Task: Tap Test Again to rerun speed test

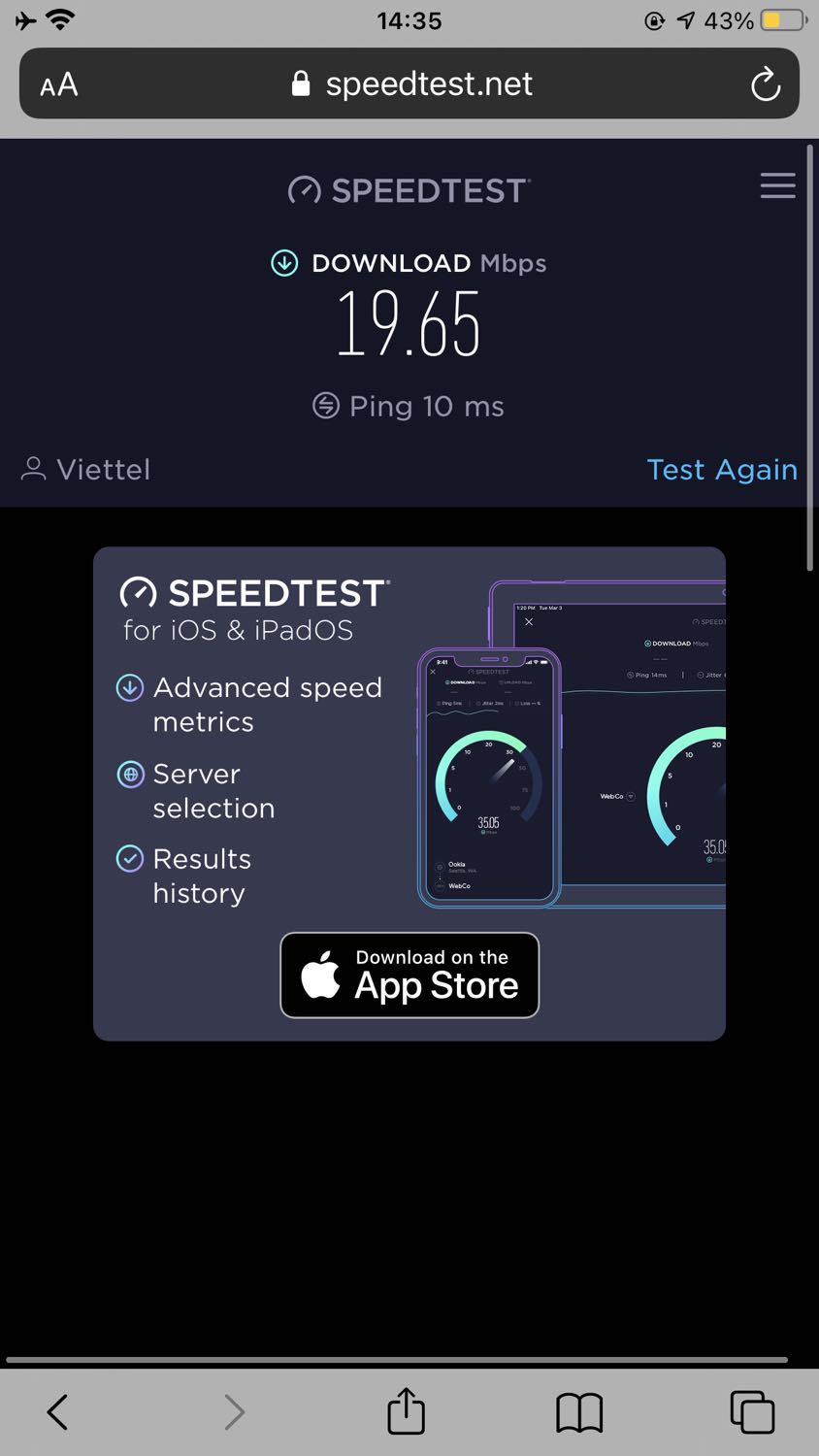Action: (721, 470)
